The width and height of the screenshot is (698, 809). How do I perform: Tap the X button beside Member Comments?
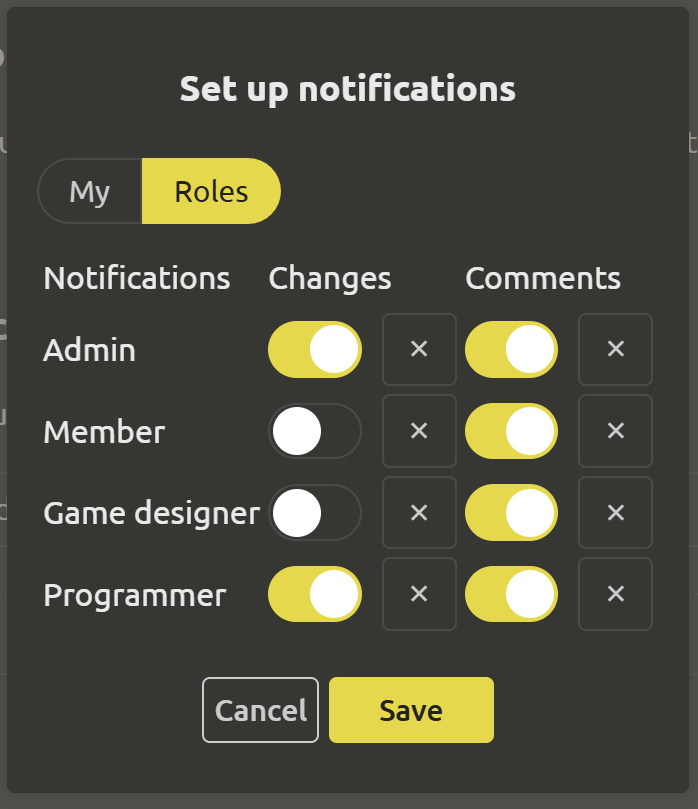[616, 431]
